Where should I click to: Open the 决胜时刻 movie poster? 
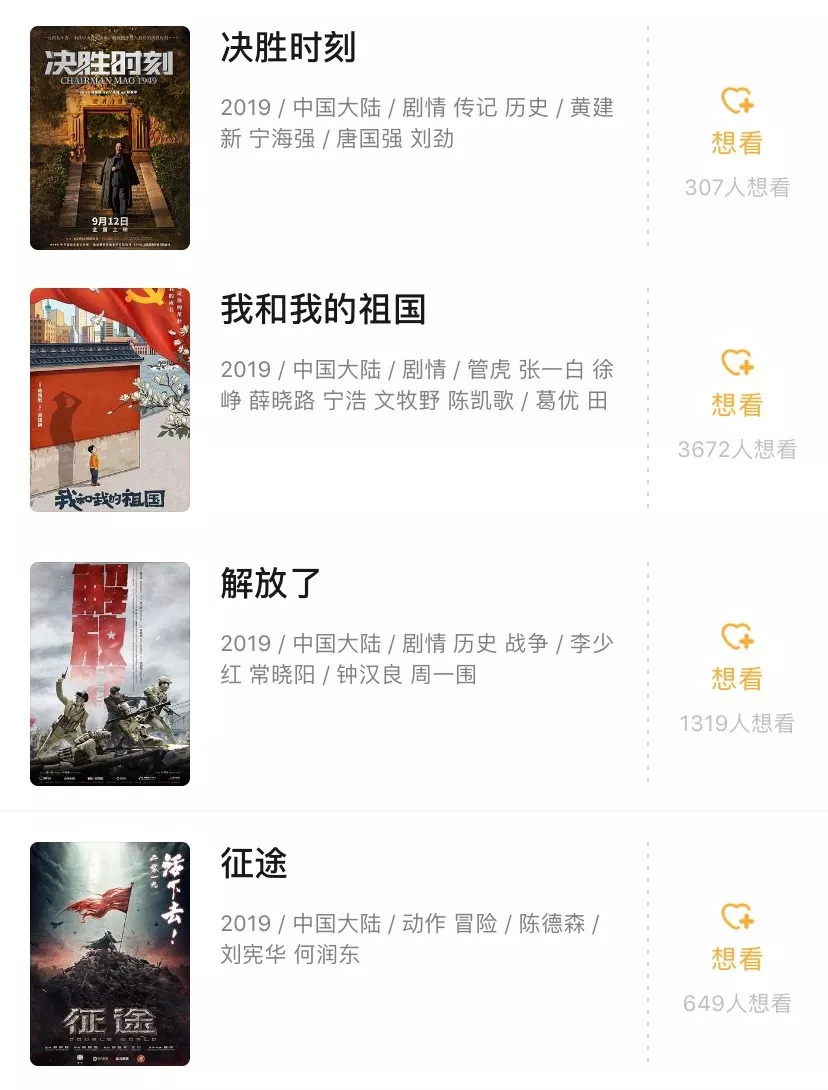[110, 138]
